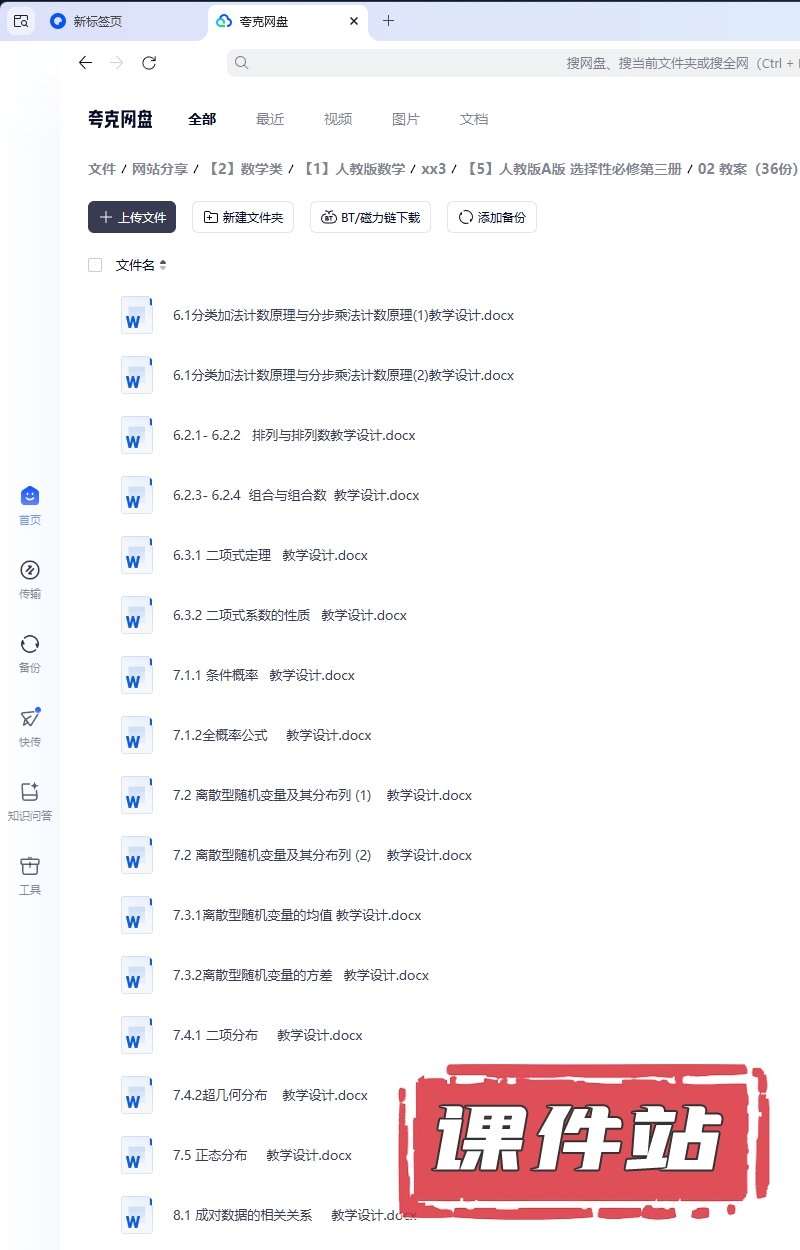The width and height of the screenshot is (800, 1250).
Task: Open 7.3.2离散型随机变量的方差 file
Action: (300, 975)
